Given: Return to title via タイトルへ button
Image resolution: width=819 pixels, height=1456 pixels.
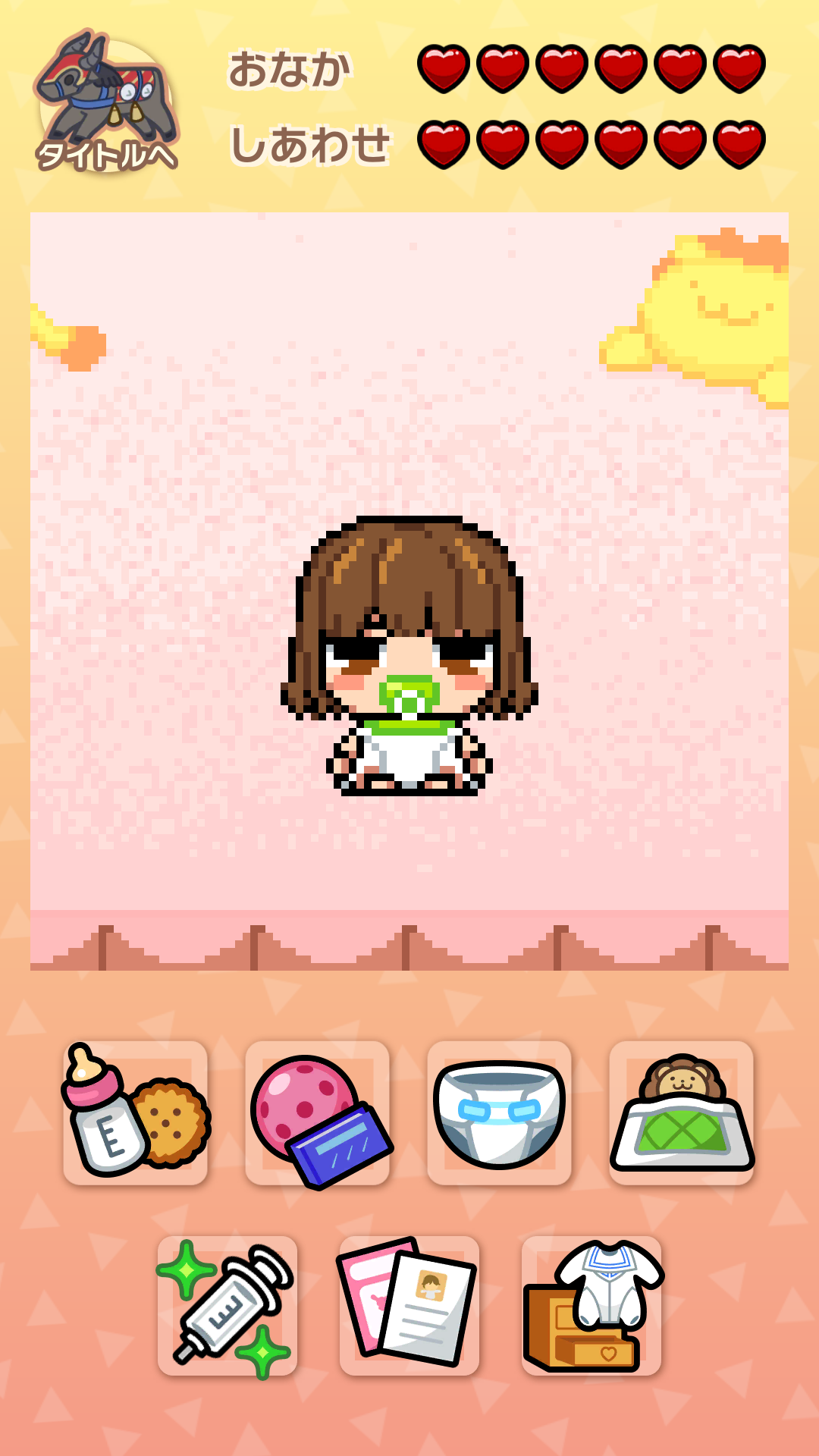Looking at the screenshot, I should pyautogui.click(x=106, y=102).
